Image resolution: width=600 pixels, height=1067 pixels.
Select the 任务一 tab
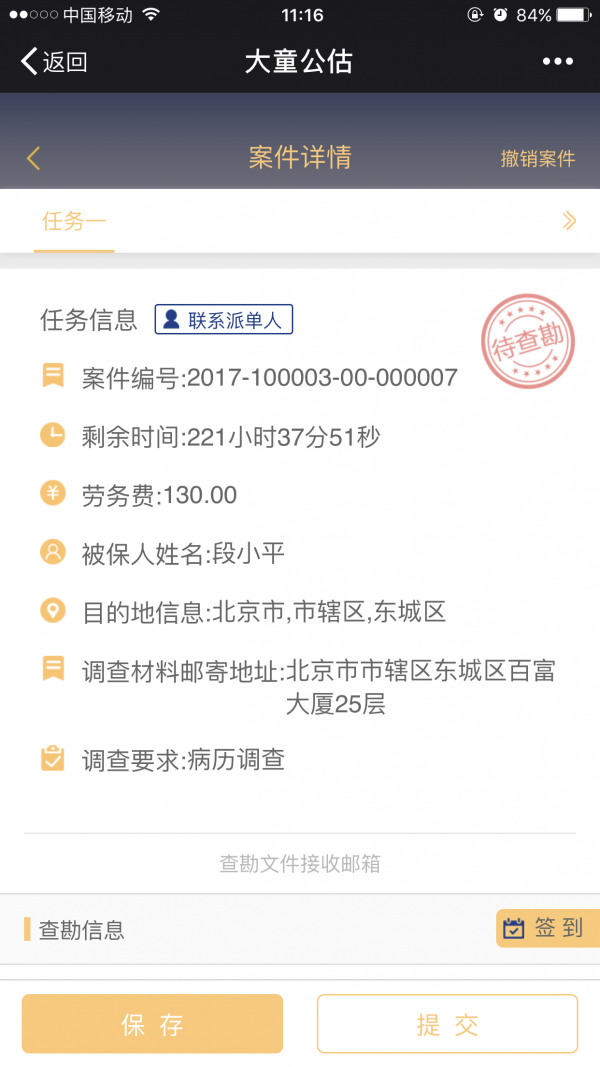(74, 221)
